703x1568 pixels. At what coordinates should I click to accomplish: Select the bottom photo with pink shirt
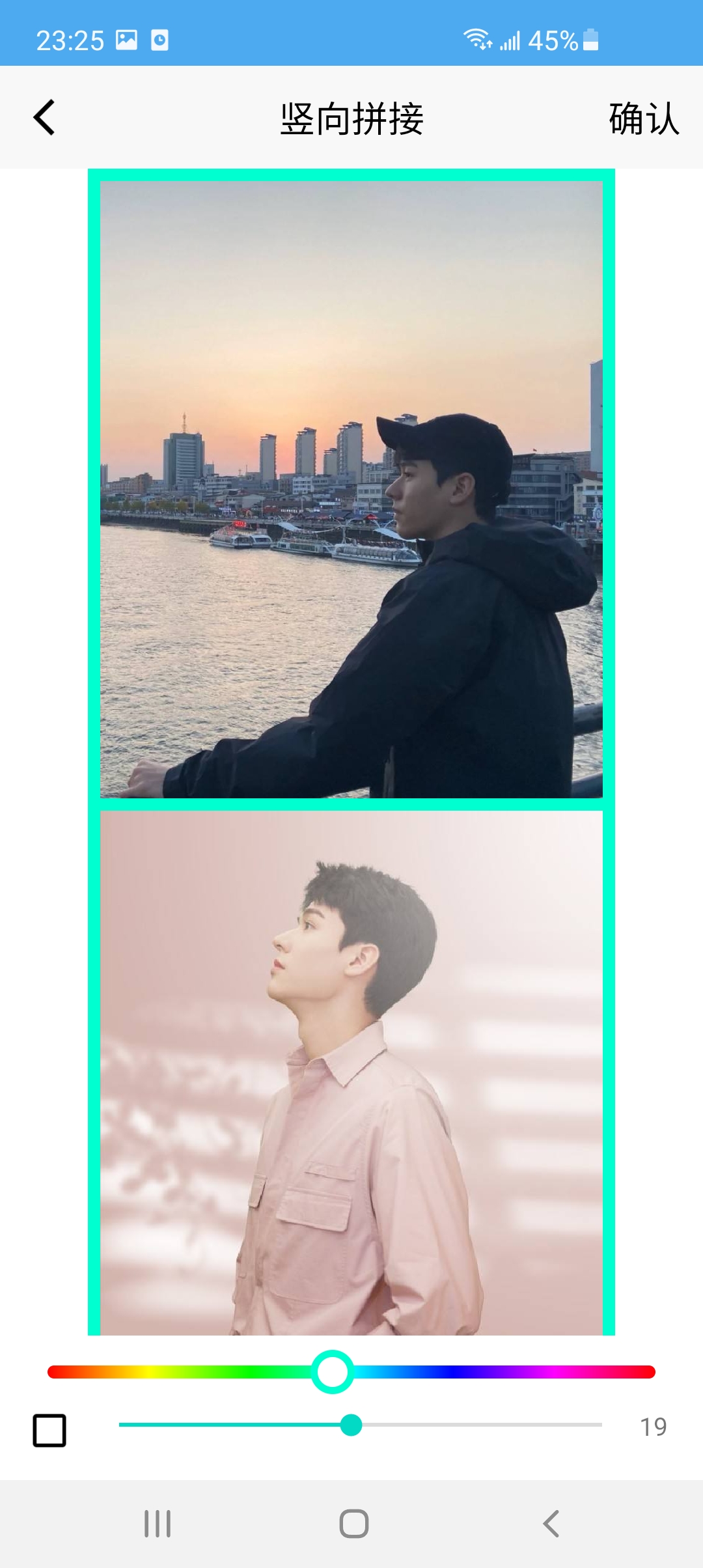tap(351, 1071)
